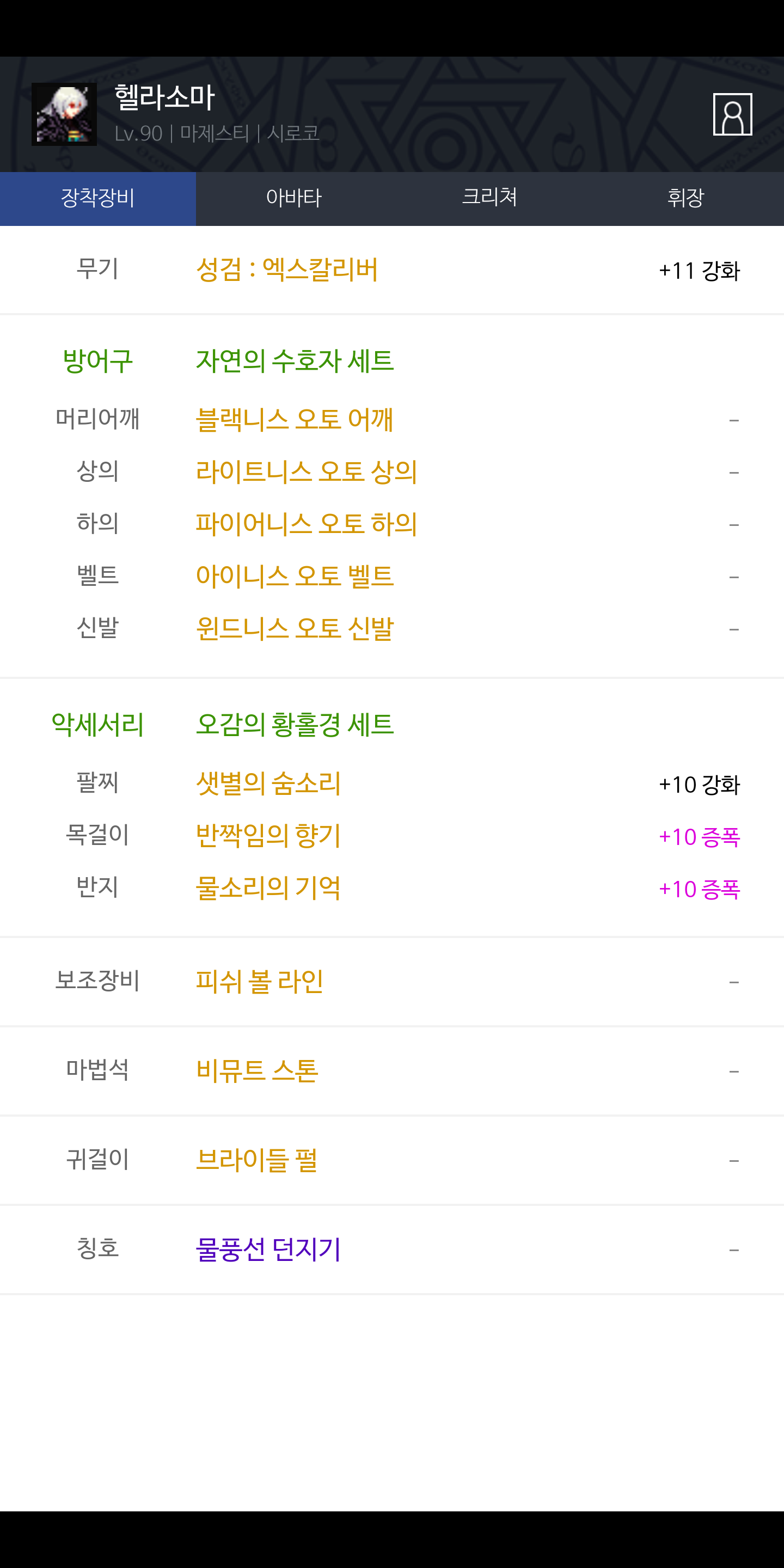Open magic stone 비뮤트 스톤
The image size is (784, 1568).
257,1071
